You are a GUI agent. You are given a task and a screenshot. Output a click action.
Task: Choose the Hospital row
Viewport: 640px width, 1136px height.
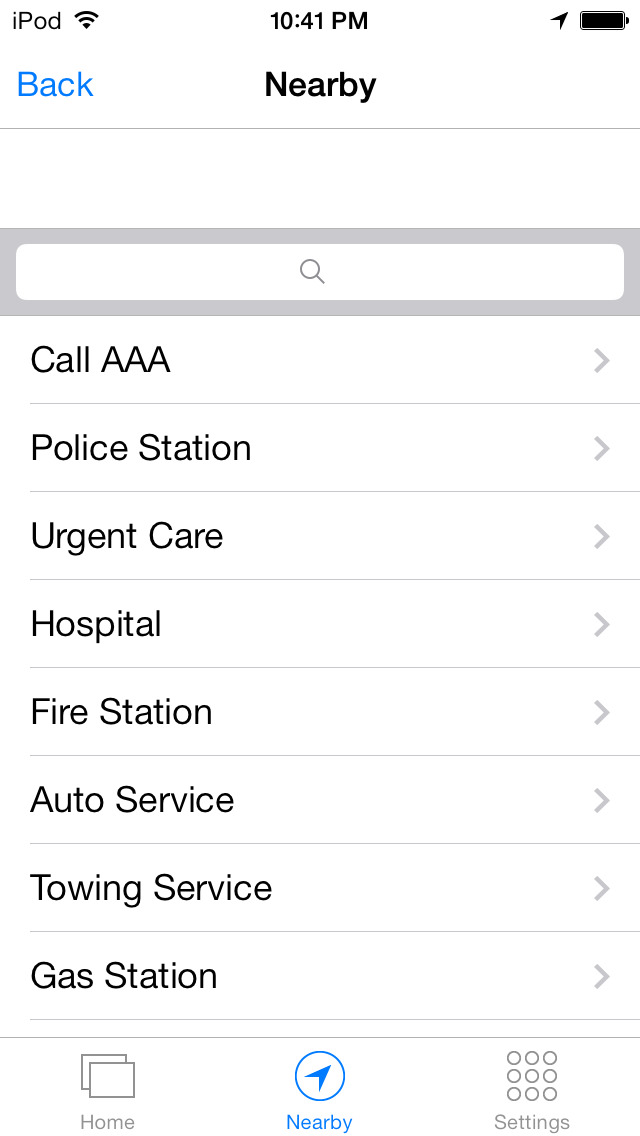[320, 624]
